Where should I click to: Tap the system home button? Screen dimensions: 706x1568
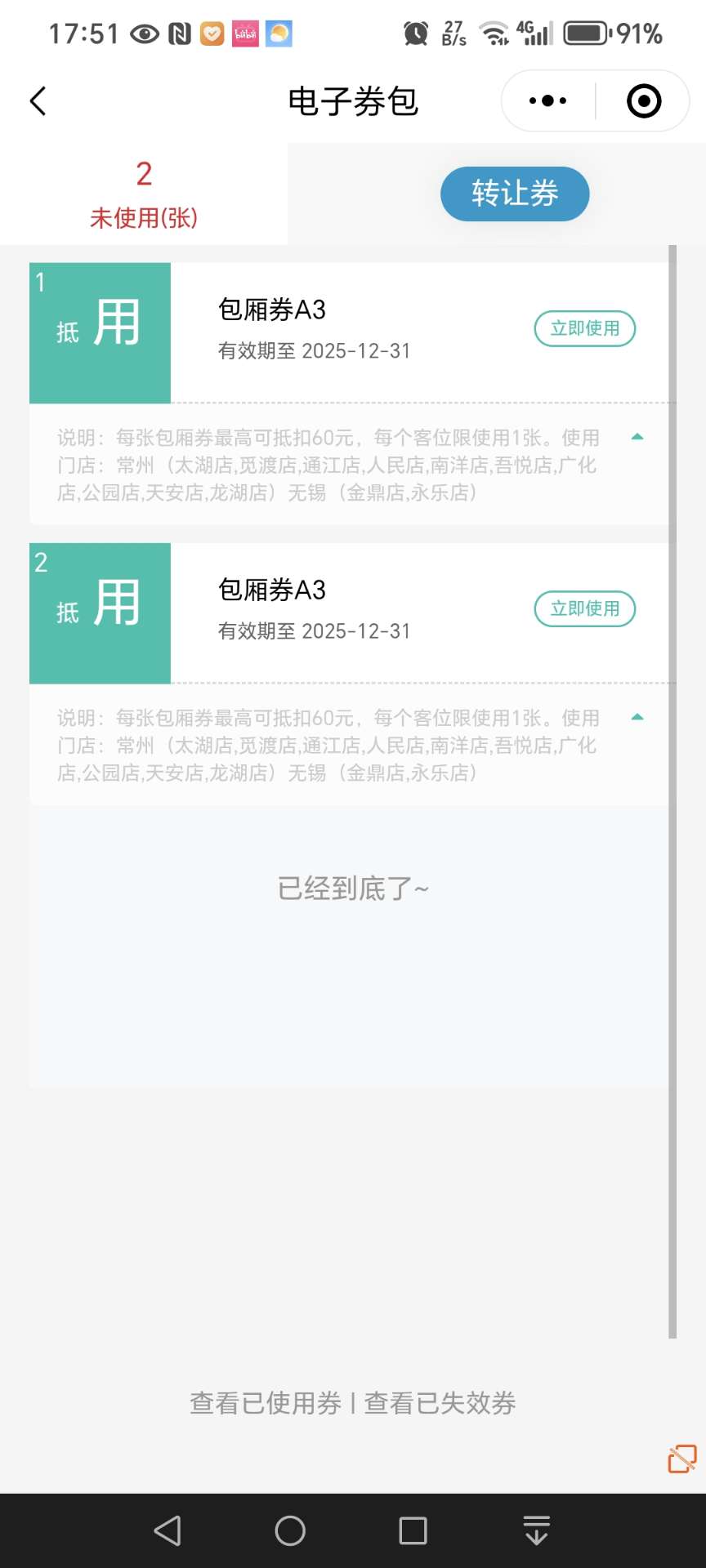click(x=290, y=1530)
